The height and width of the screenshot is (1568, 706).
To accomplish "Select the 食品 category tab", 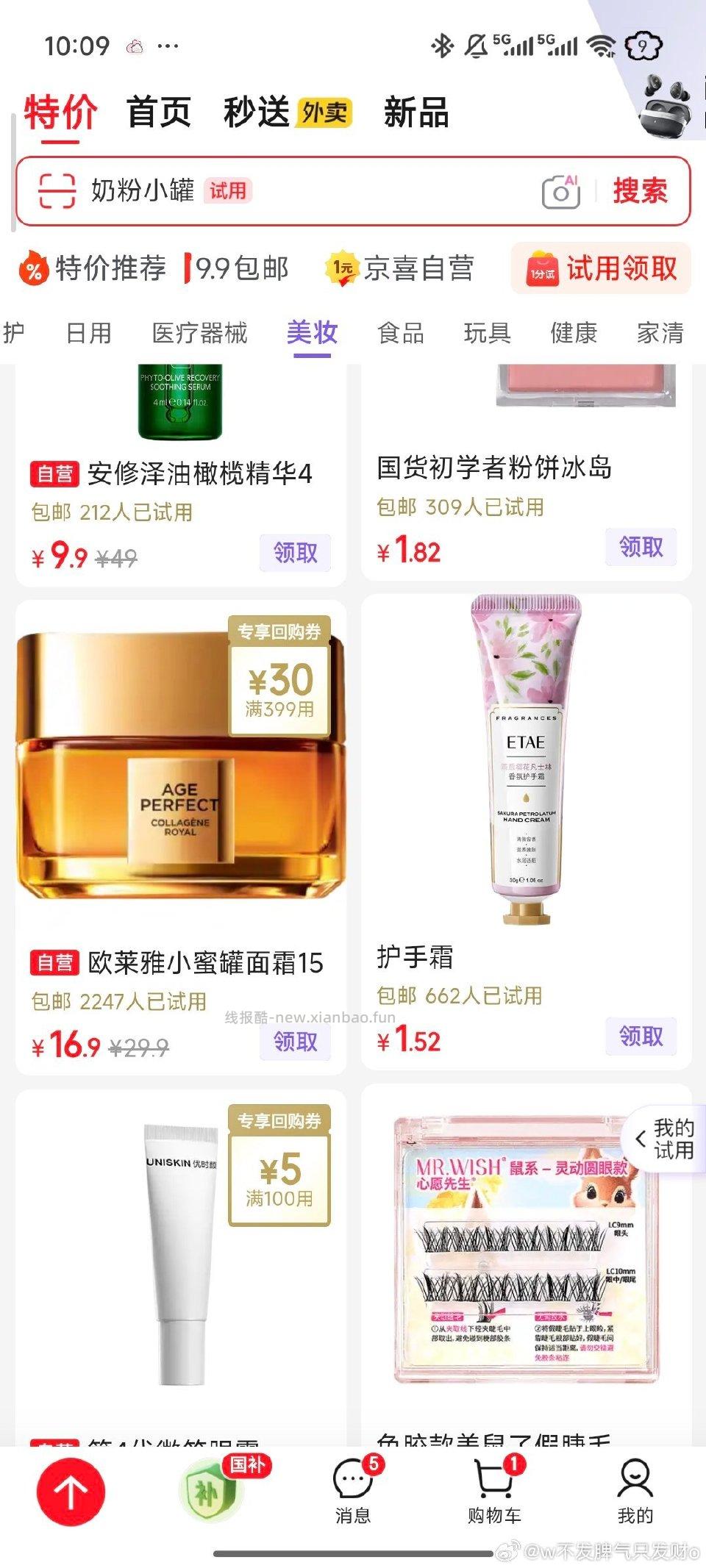I will (401, 333).
